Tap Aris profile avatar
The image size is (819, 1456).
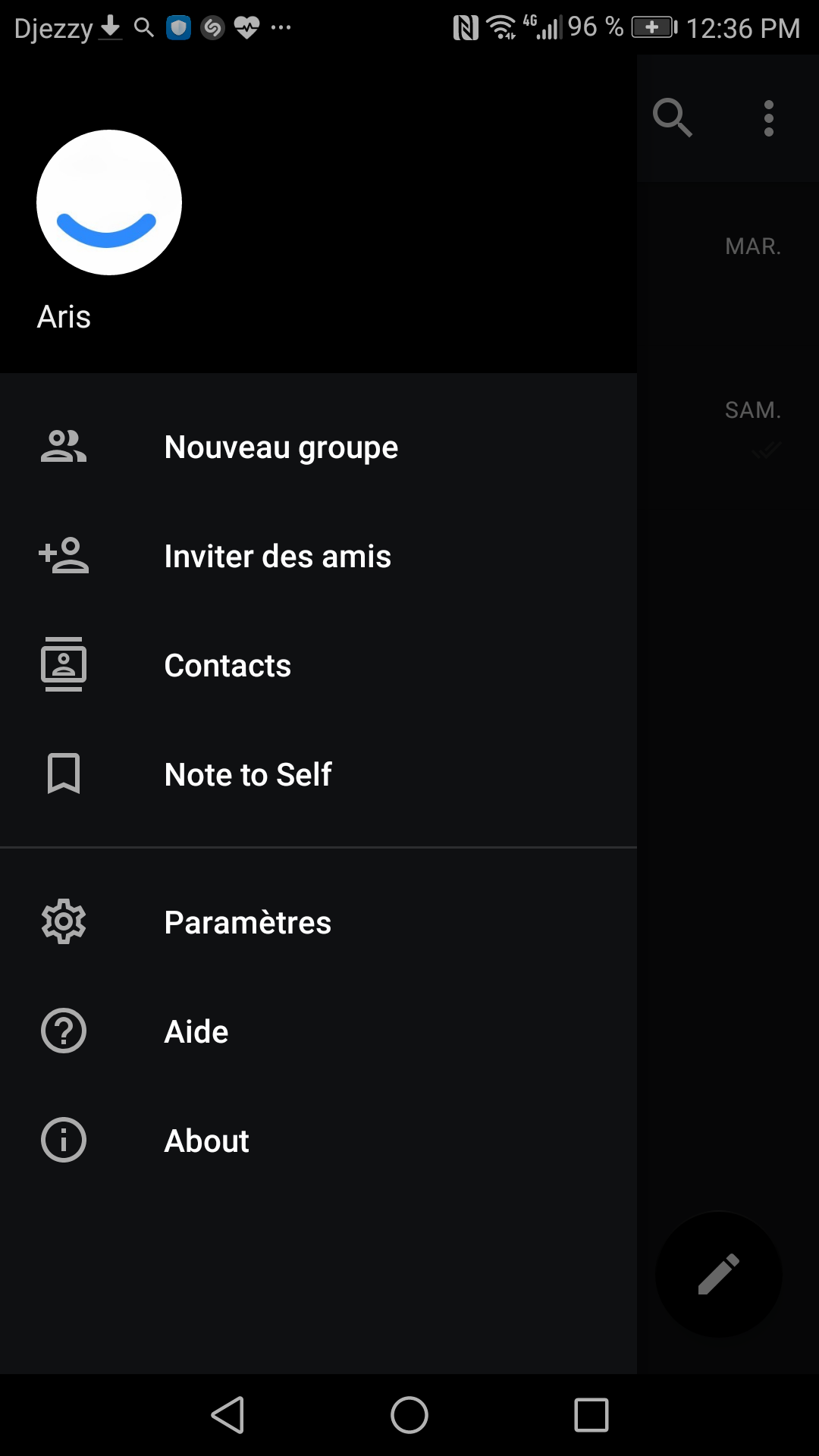click(109, 202)
